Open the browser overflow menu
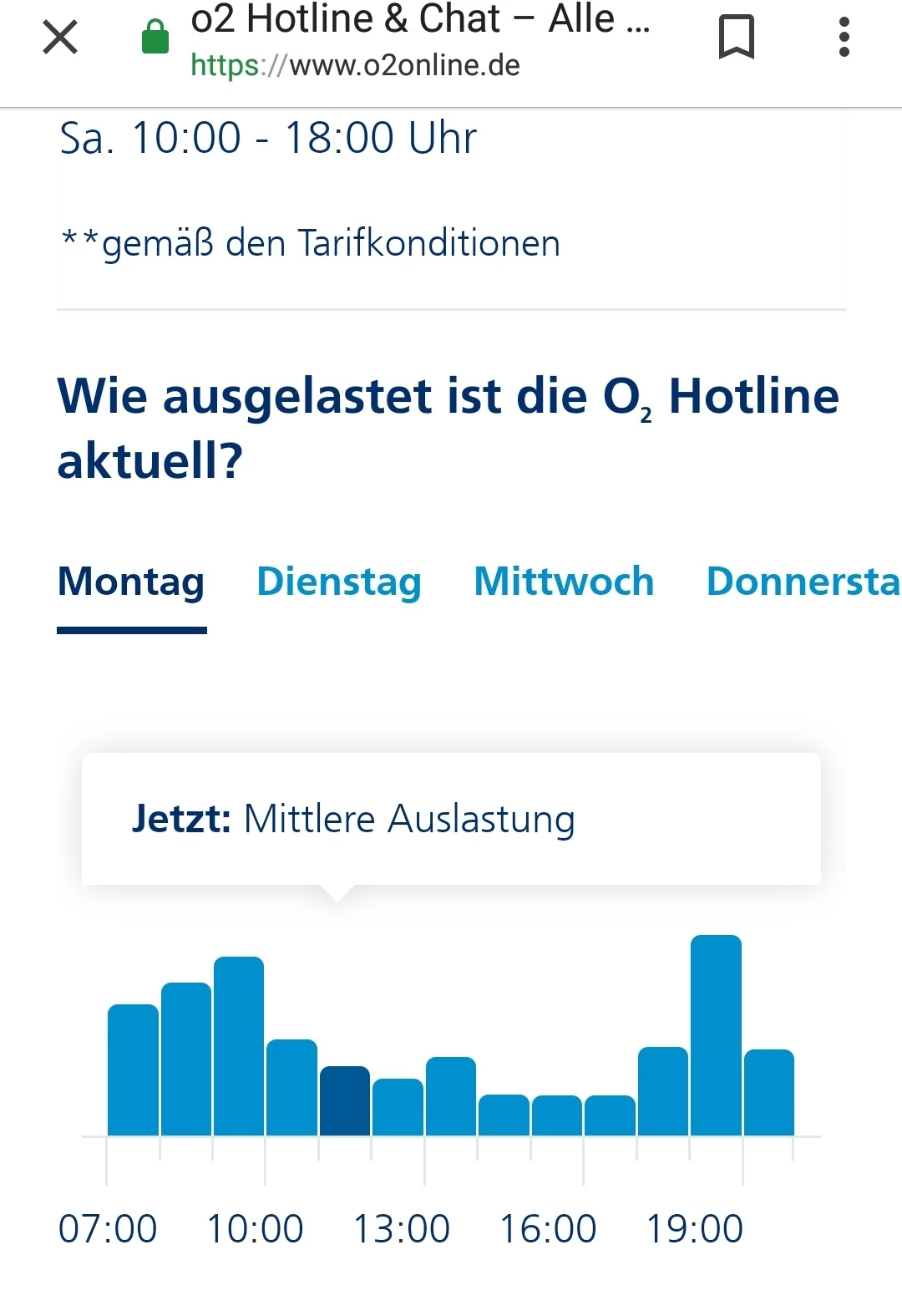 844,38
